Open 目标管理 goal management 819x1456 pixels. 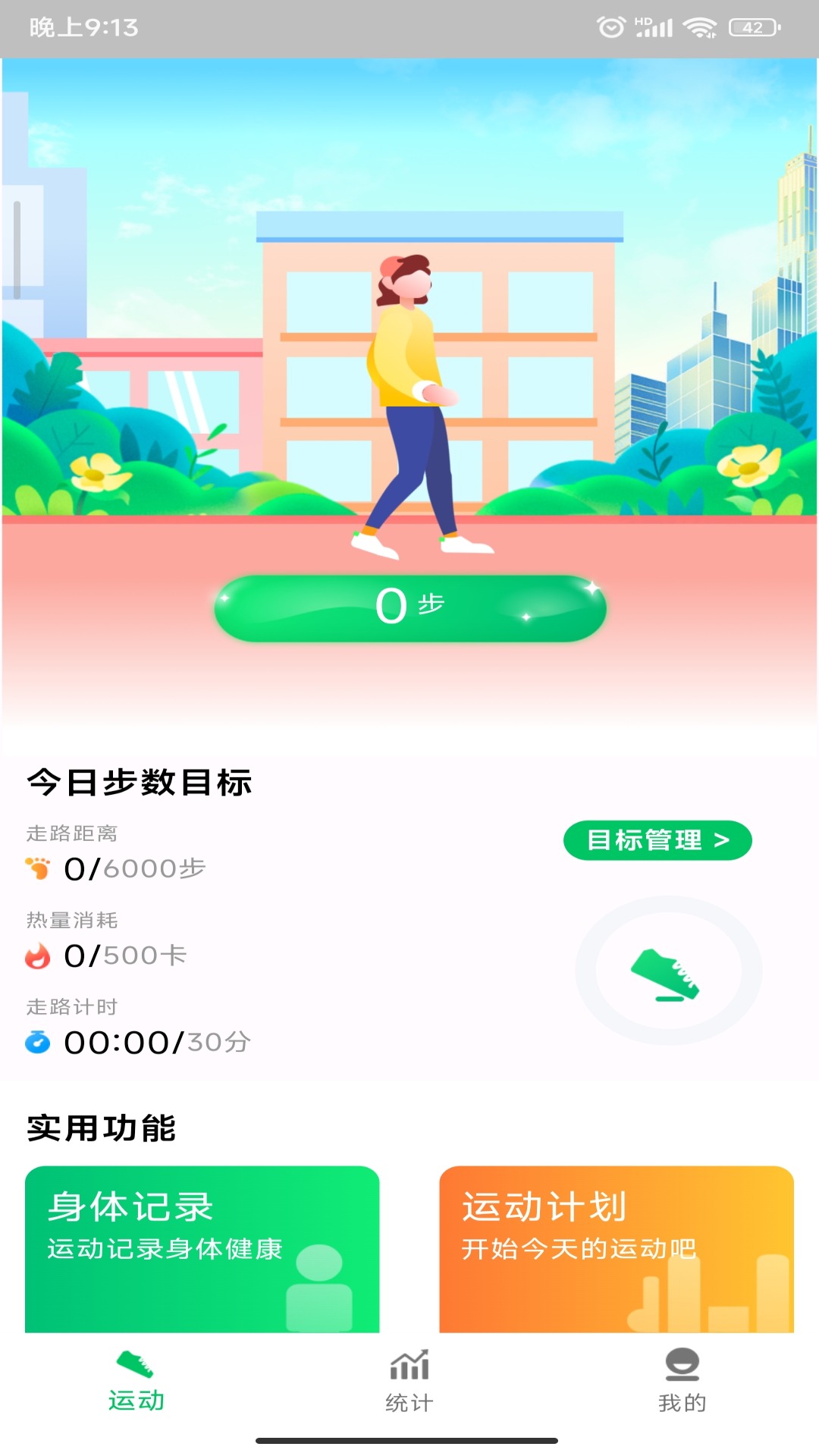pos(657,840)
